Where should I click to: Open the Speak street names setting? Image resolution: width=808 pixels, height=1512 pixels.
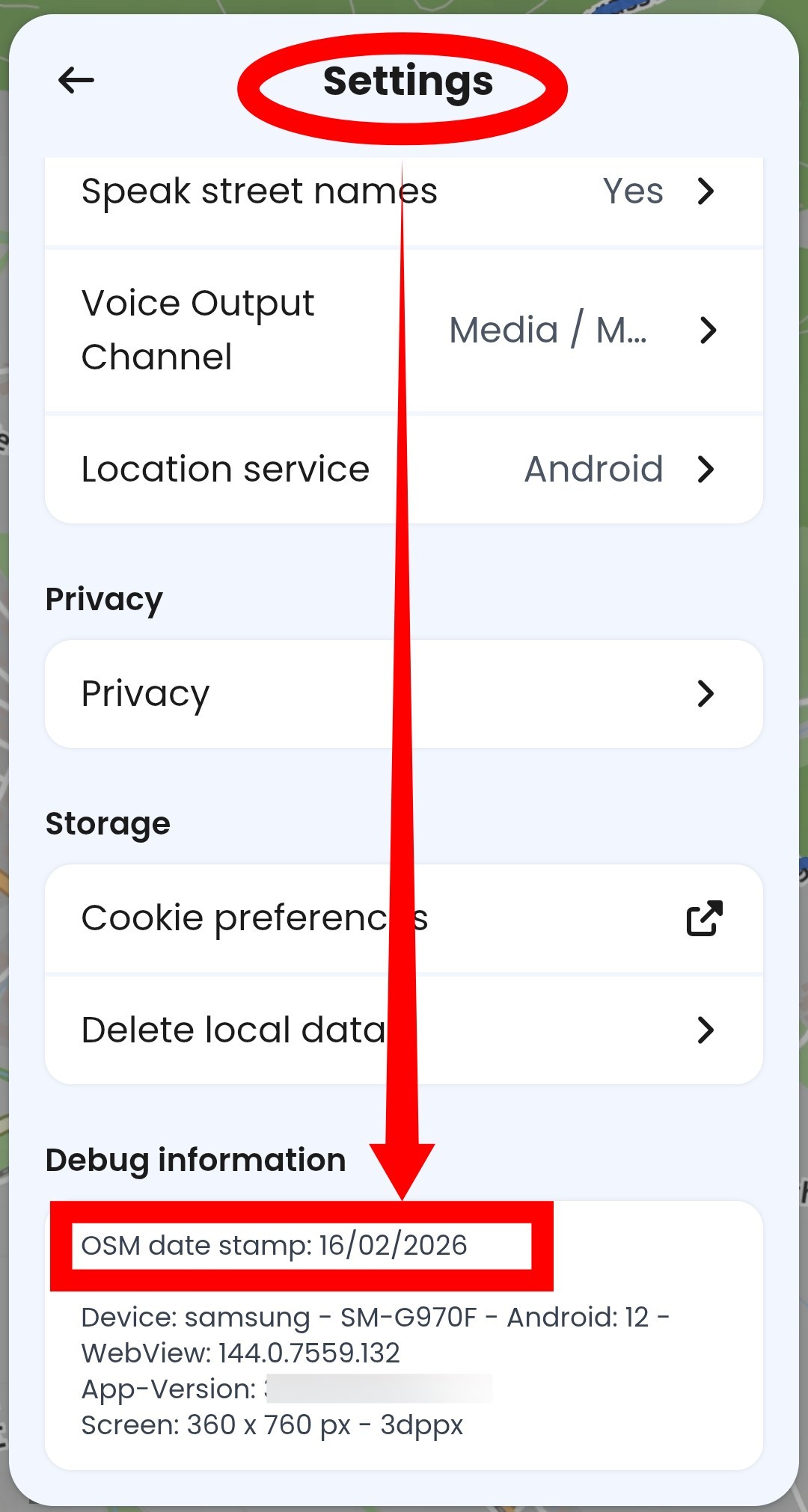(x=404, y=192)
